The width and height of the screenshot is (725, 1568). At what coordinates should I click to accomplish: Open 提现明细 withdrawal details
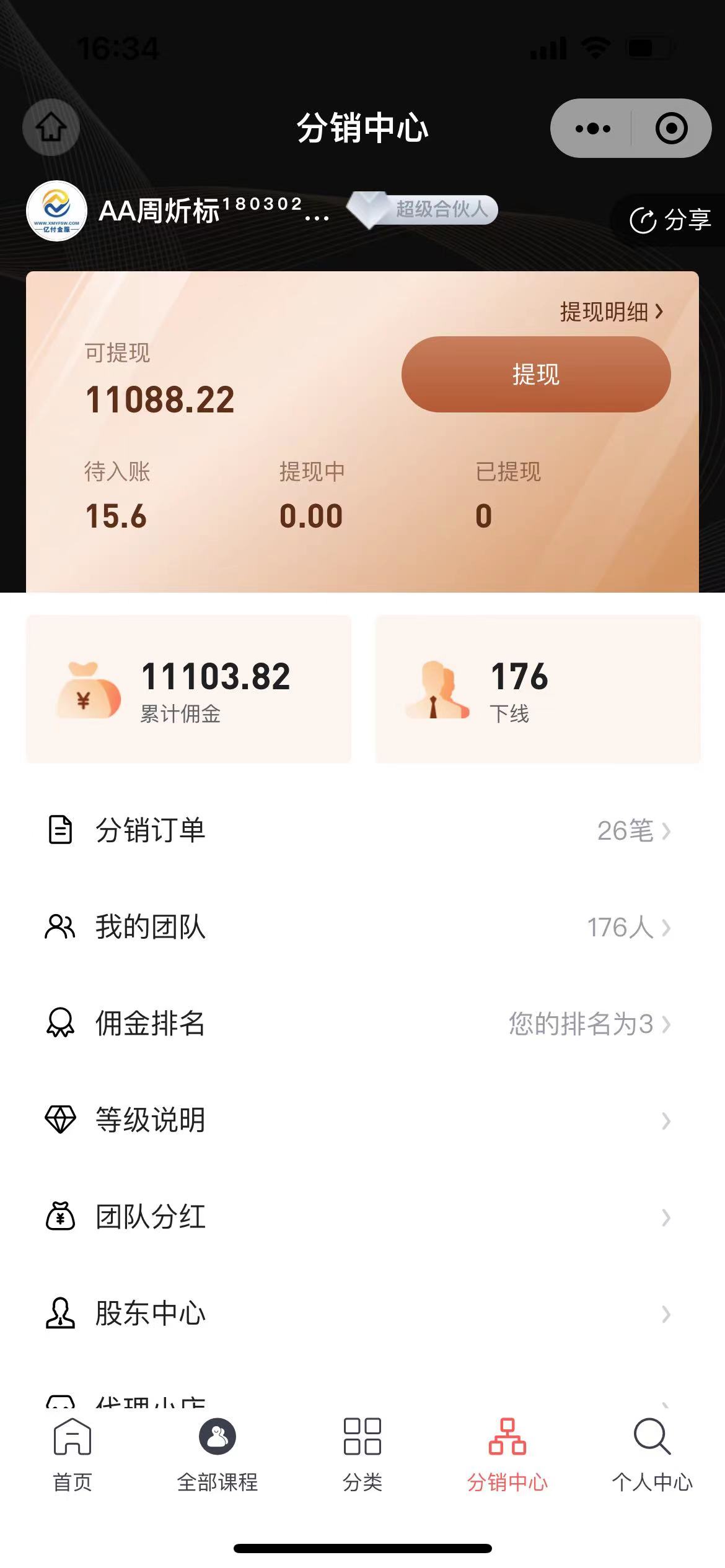(611, 311)
